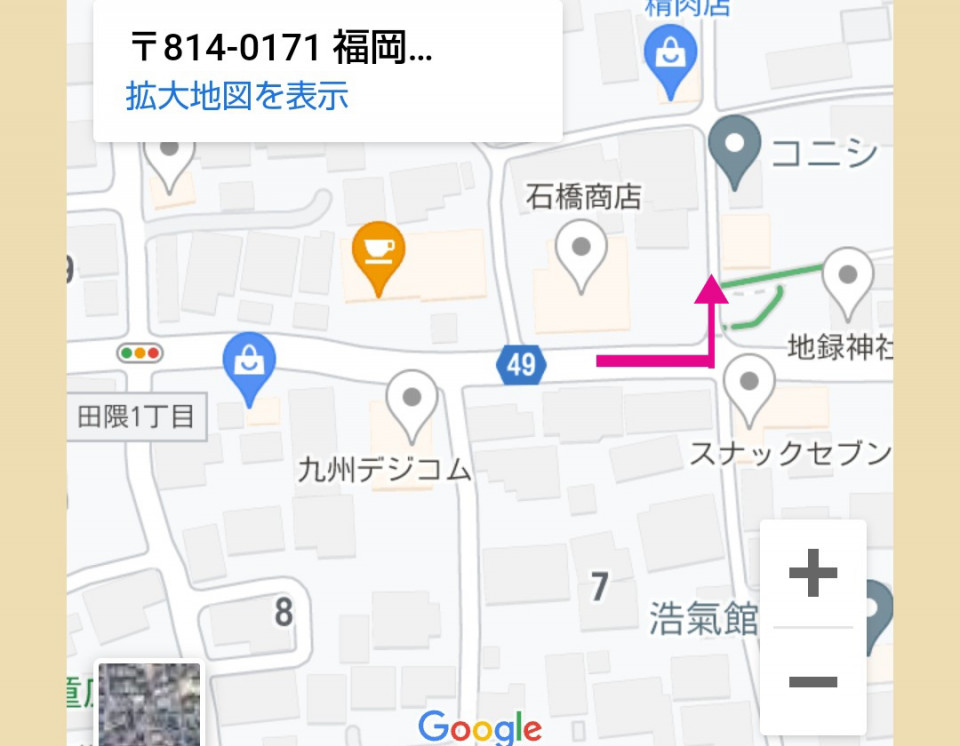
Task: Open the コニシ location pin
Action: pyautogui.click(x=735, y=146)
